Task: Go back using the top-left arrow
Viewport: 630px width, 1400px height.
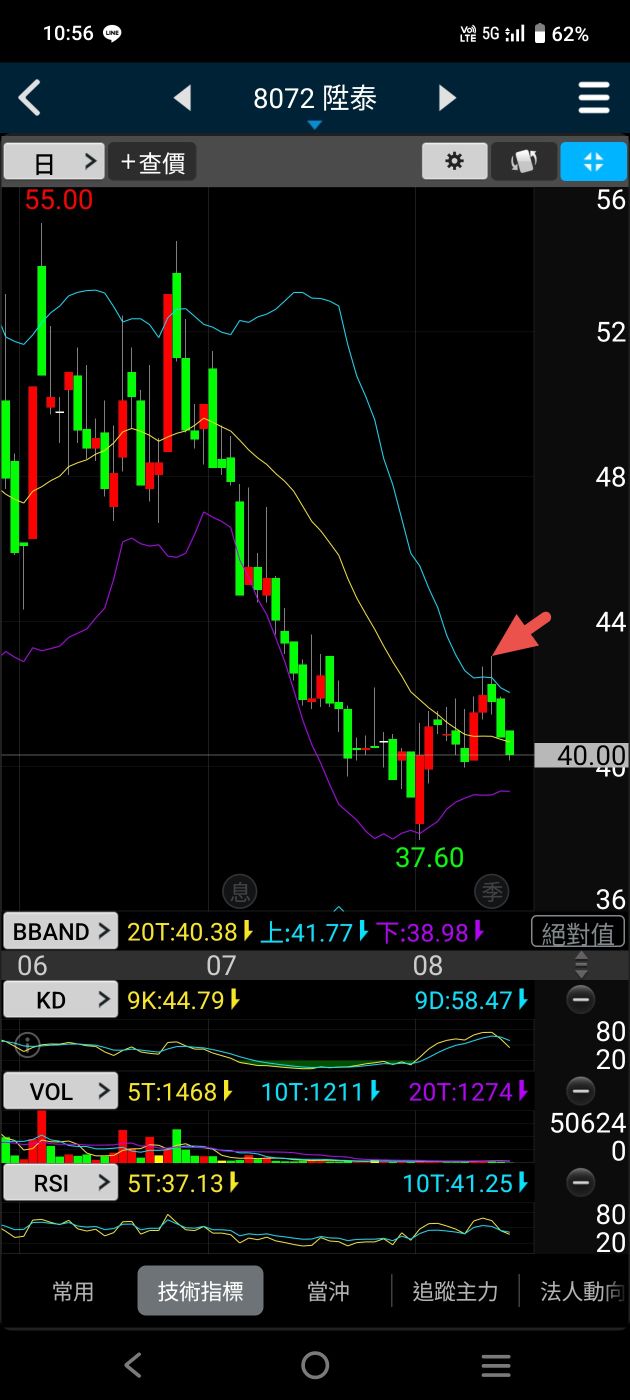Action: [x=30, y=98]
